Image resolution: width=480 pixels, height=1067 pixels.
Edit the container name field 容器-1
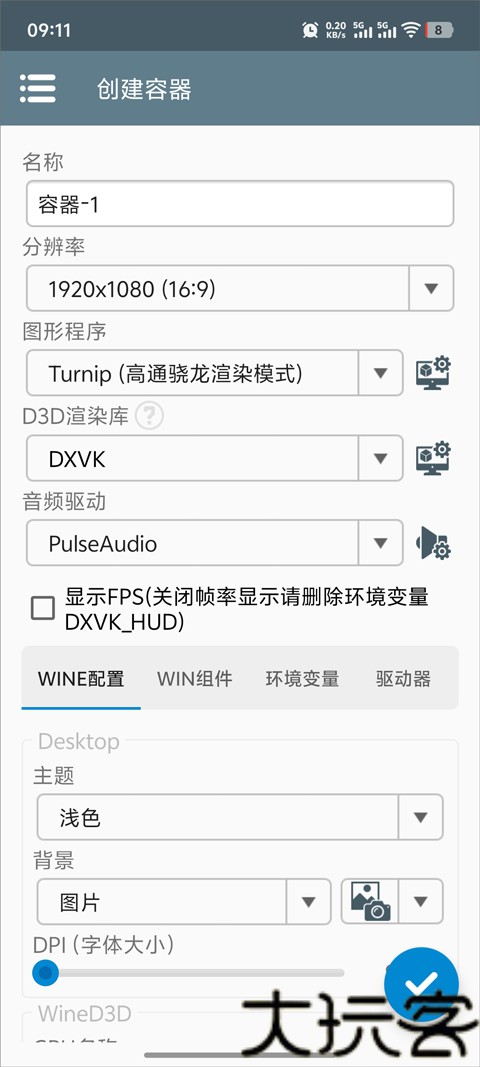click(x=240, y=203)
